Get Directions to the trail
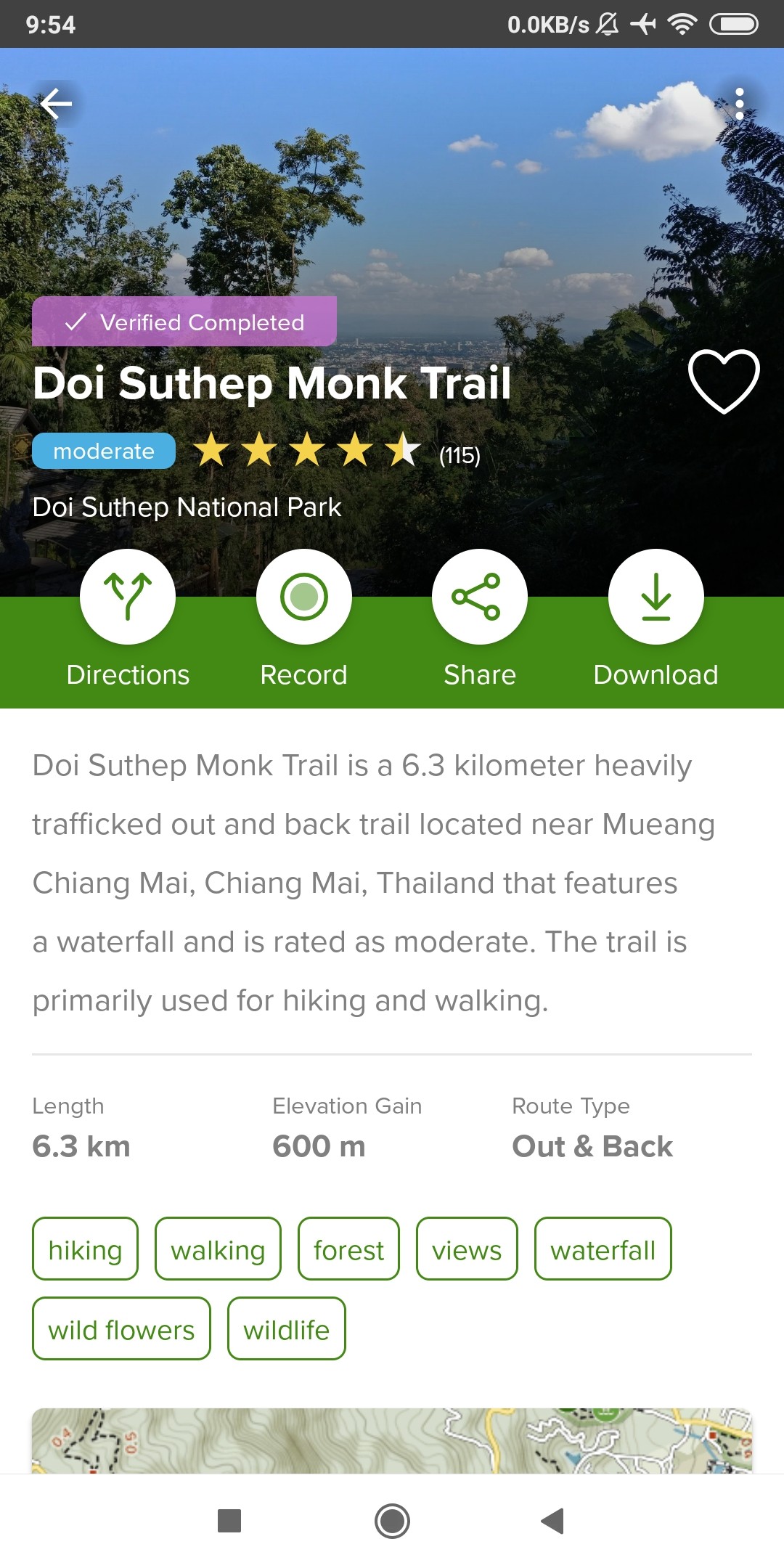 pyautogui.click(x=128, y=597)
